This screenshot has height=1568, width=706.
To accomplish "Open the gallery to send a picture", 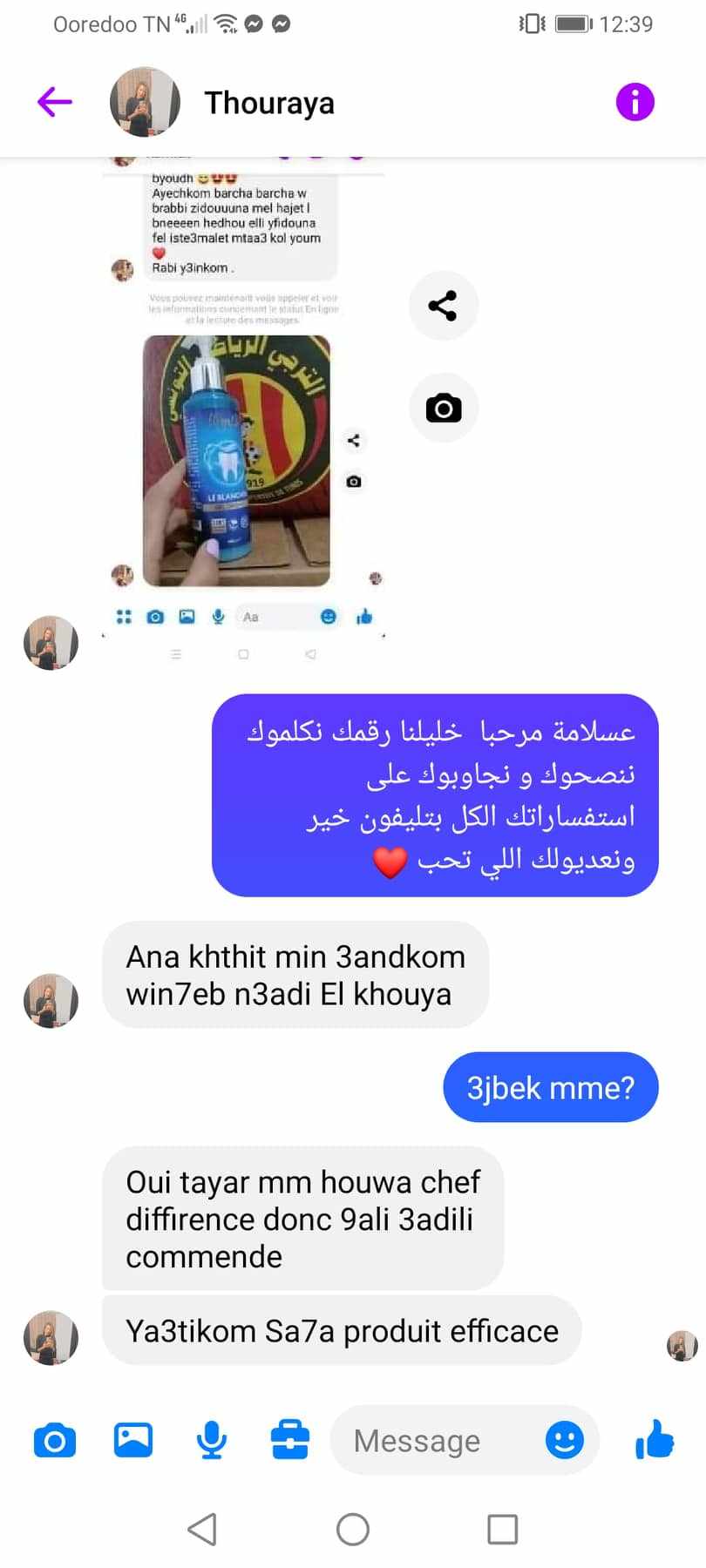I will pos(133,1440).
